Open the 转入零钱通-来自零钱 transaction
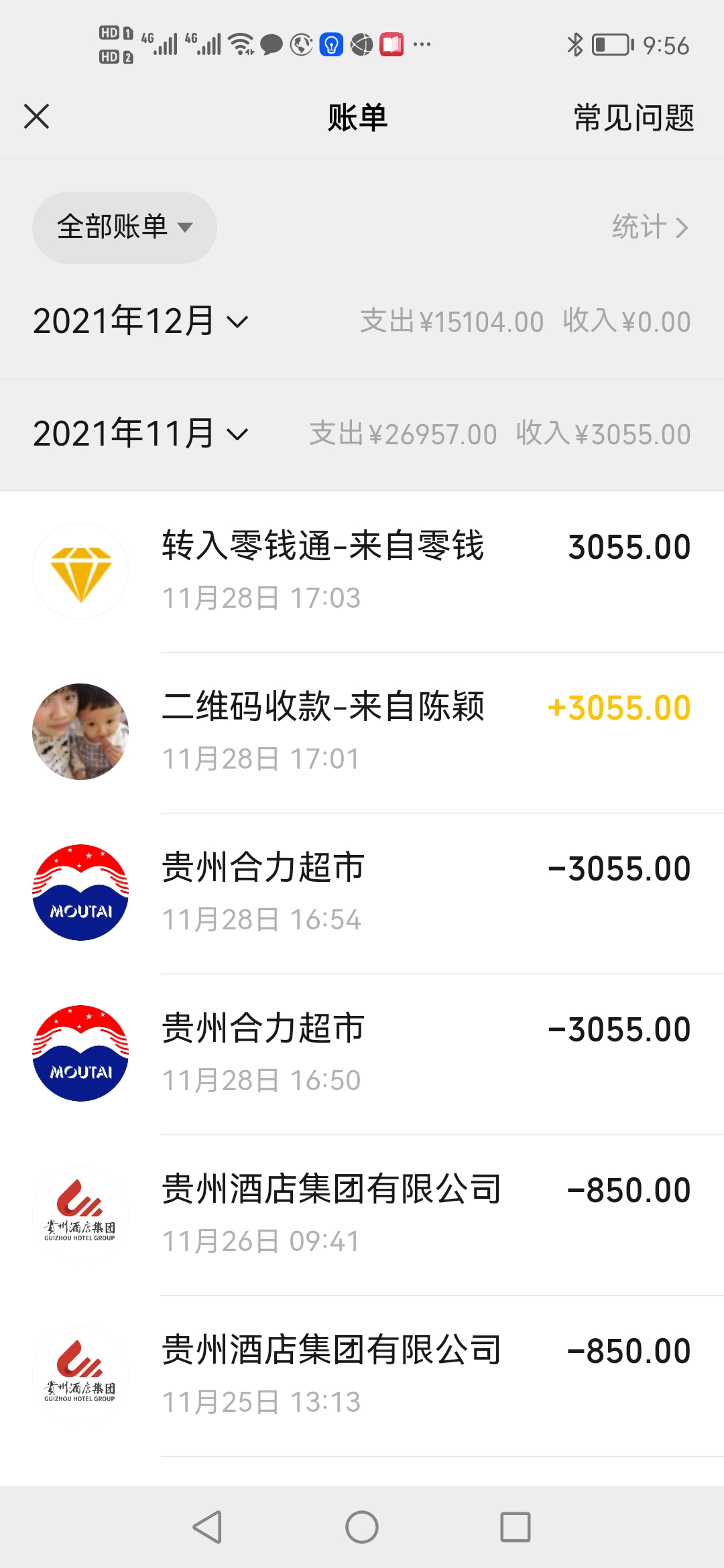The height and width of the screenshot is (1568, 724). 362,571
